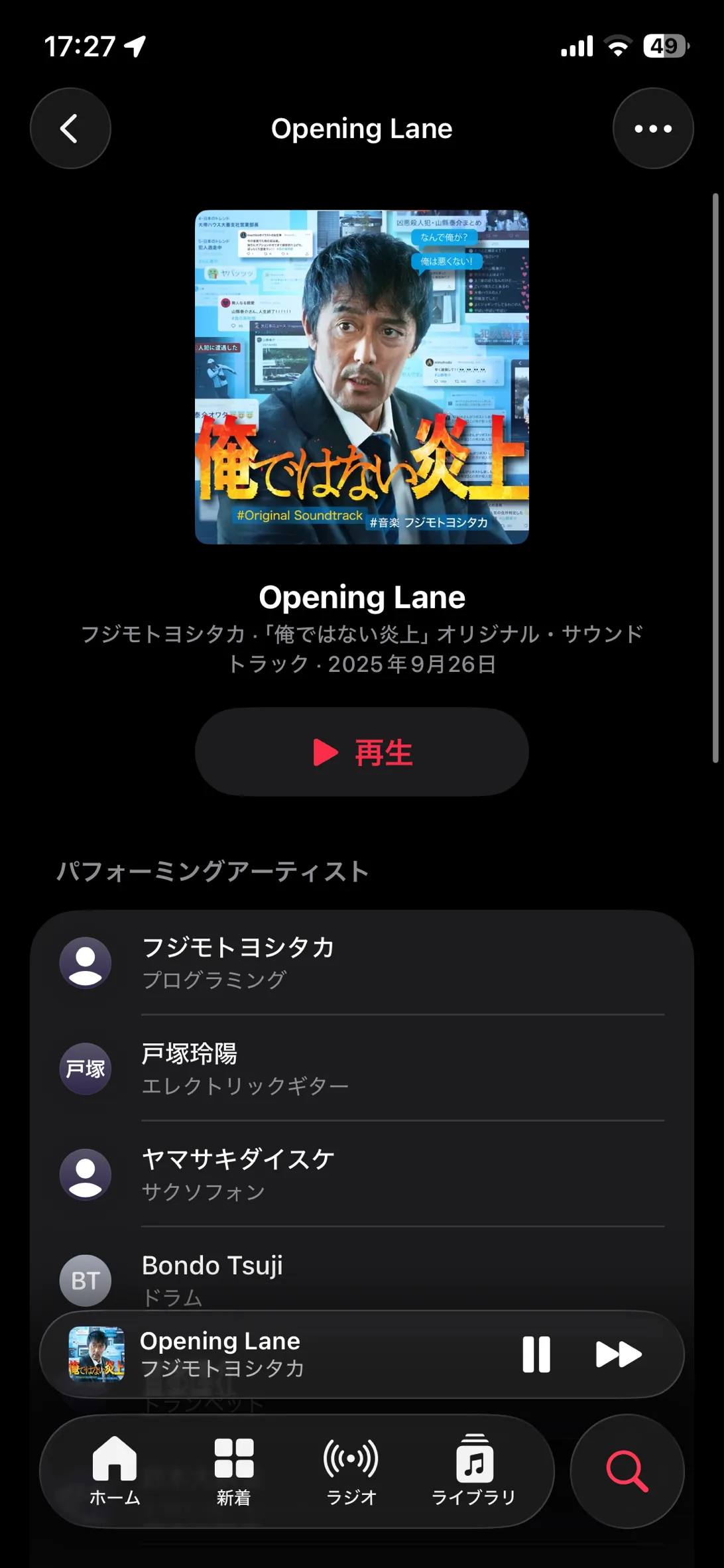Screen dimensions: 724x1568
Task: Switch to the ホーム tab
Action: point(115,1470)
